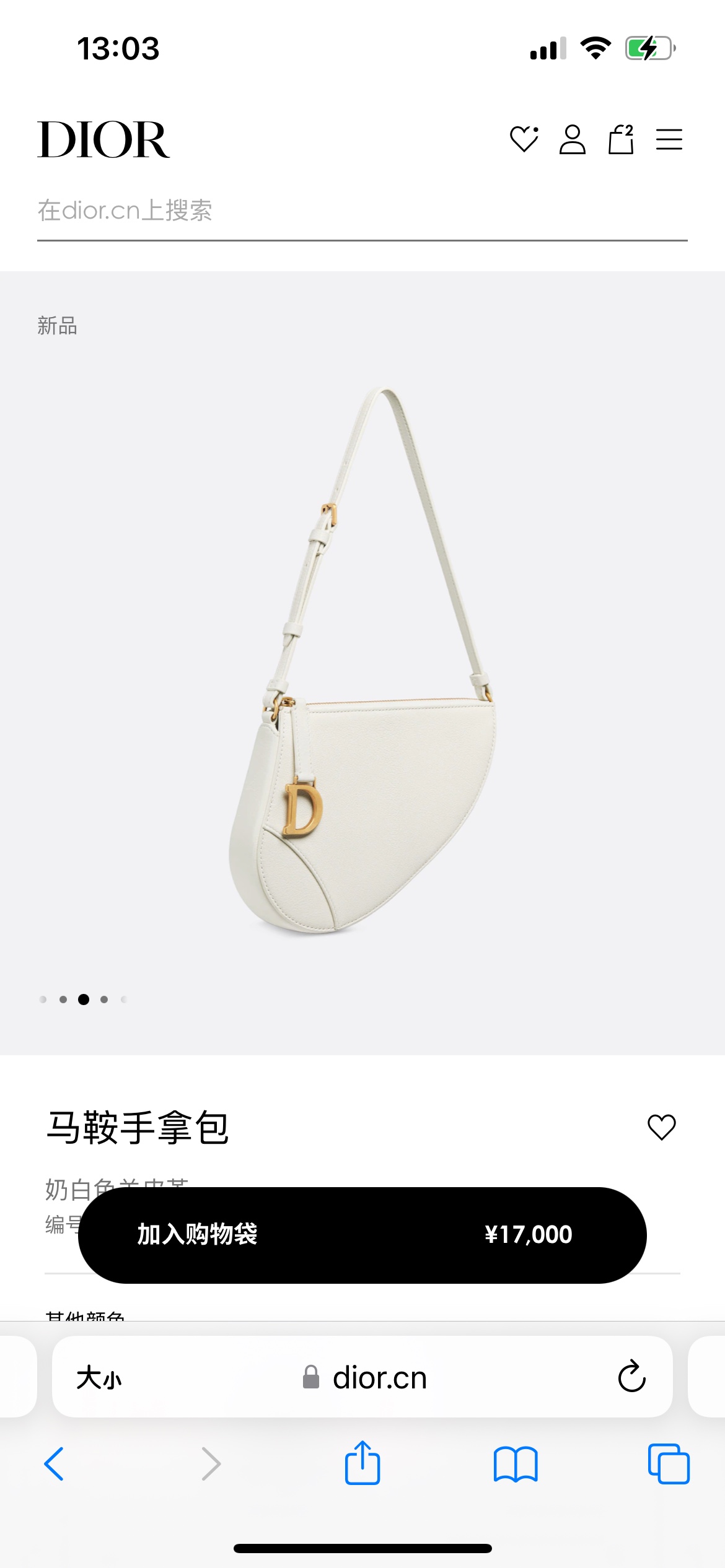Tap the dior.cn search field
This screenshot has width=725, height=1568.
click(x=362, y=211)
